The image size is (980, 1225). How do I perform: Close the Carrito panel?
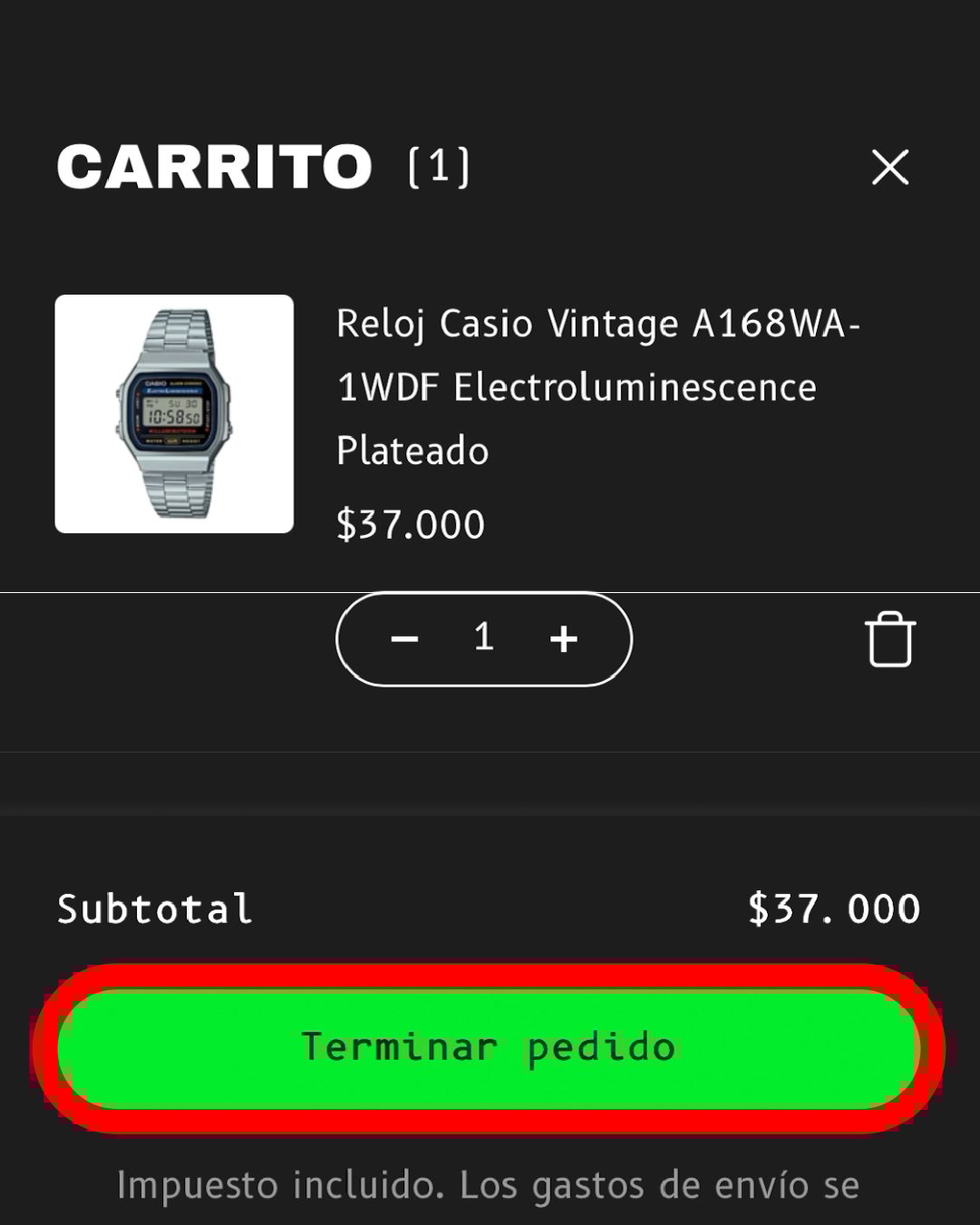coord(889,168)
